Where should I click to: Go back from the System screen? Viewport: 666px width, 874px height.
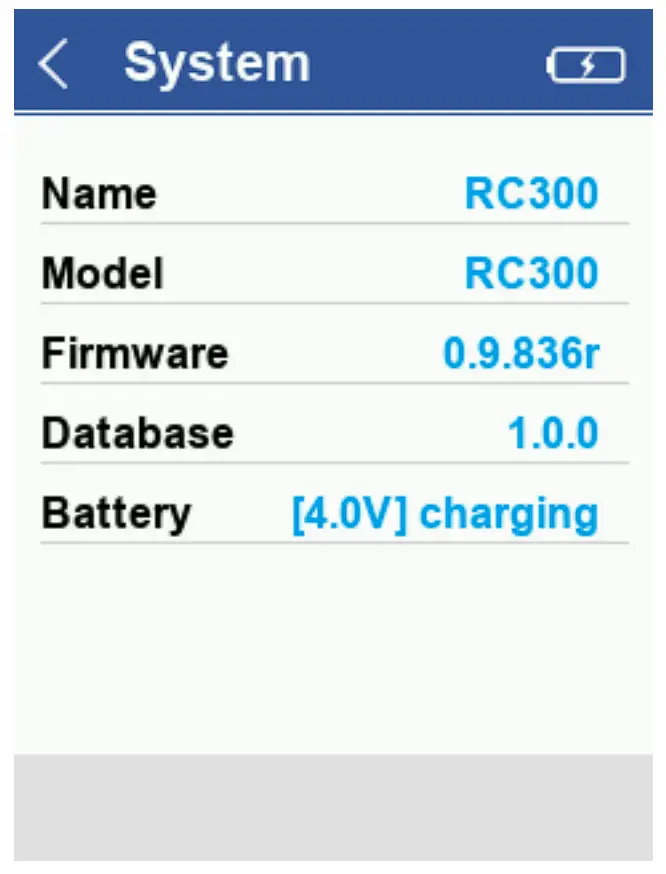[x=54, y=66]
